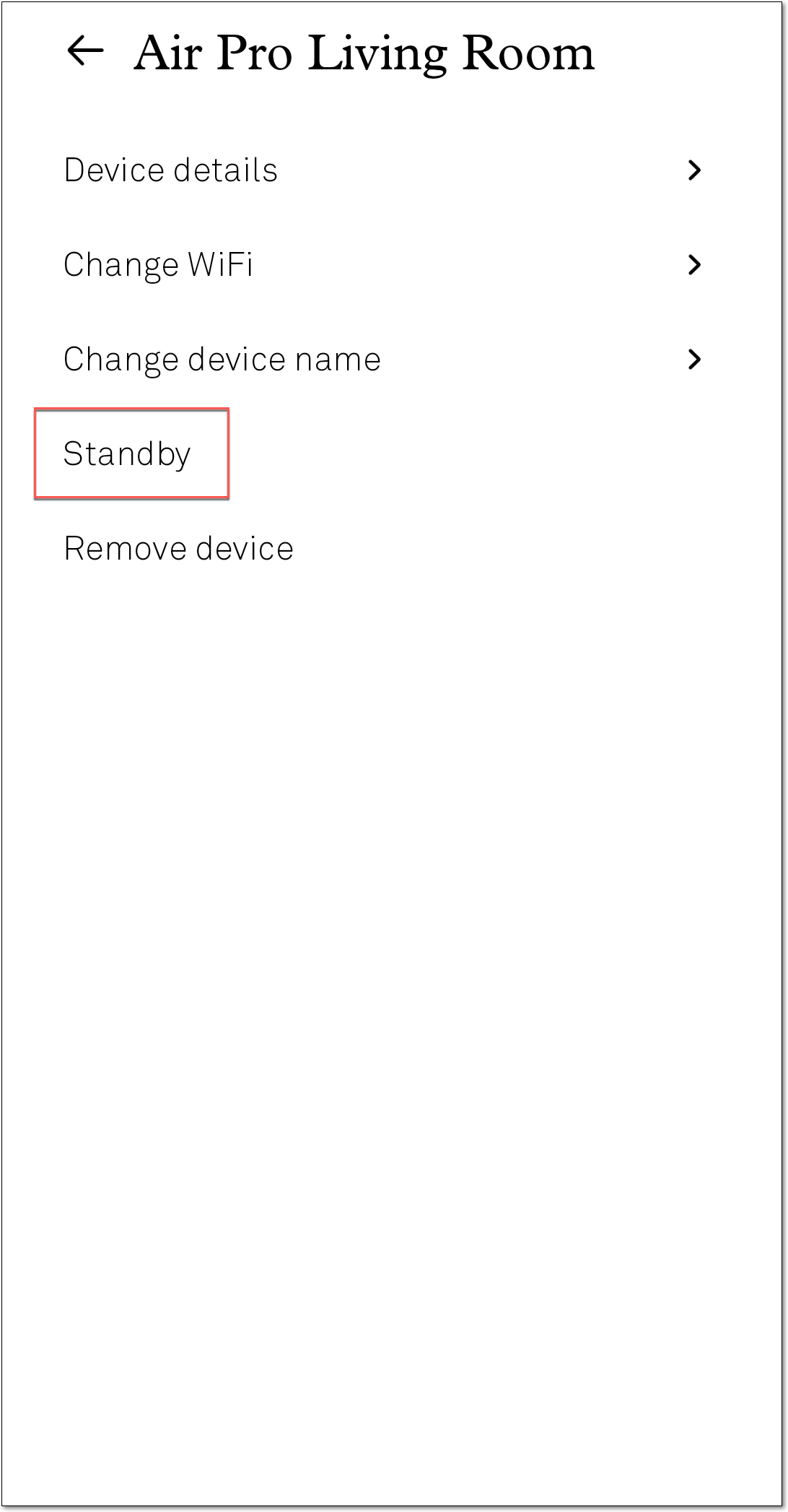Open Change device name
This screenshot has width=788, height=1512.
pos(222,359)
